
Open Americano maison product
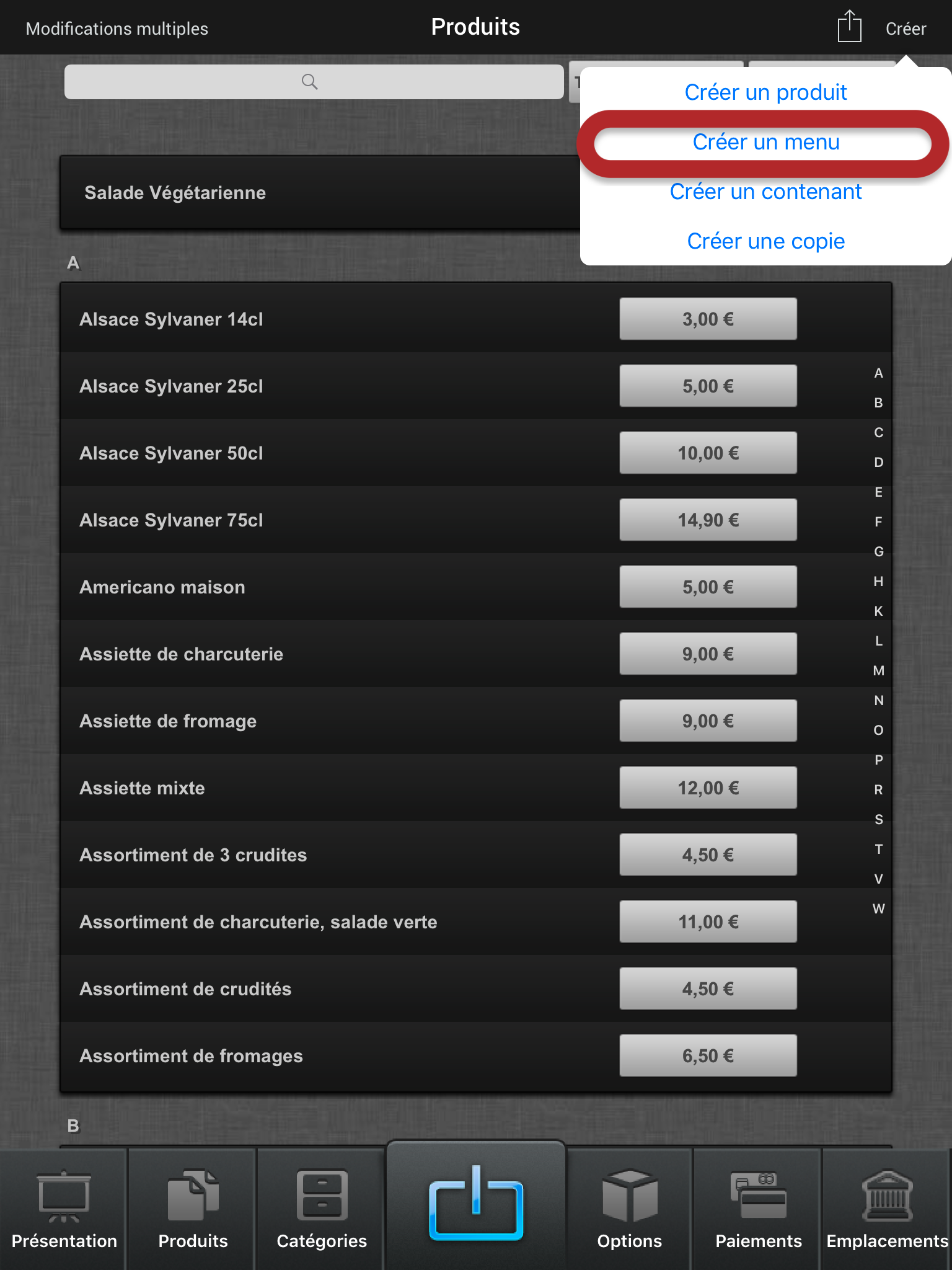tap(310, 587)
